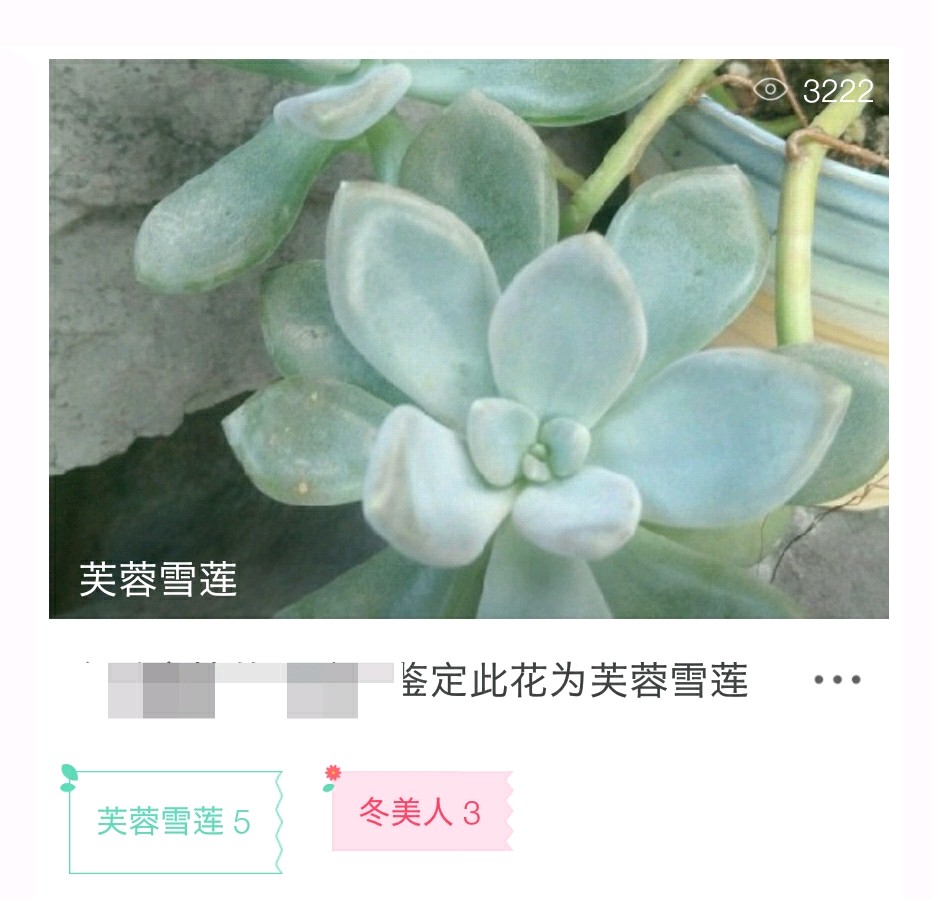Viewport: 932px width, 899px height.
Task: Open the three-dot more options menu
Action: click(837, 680)
